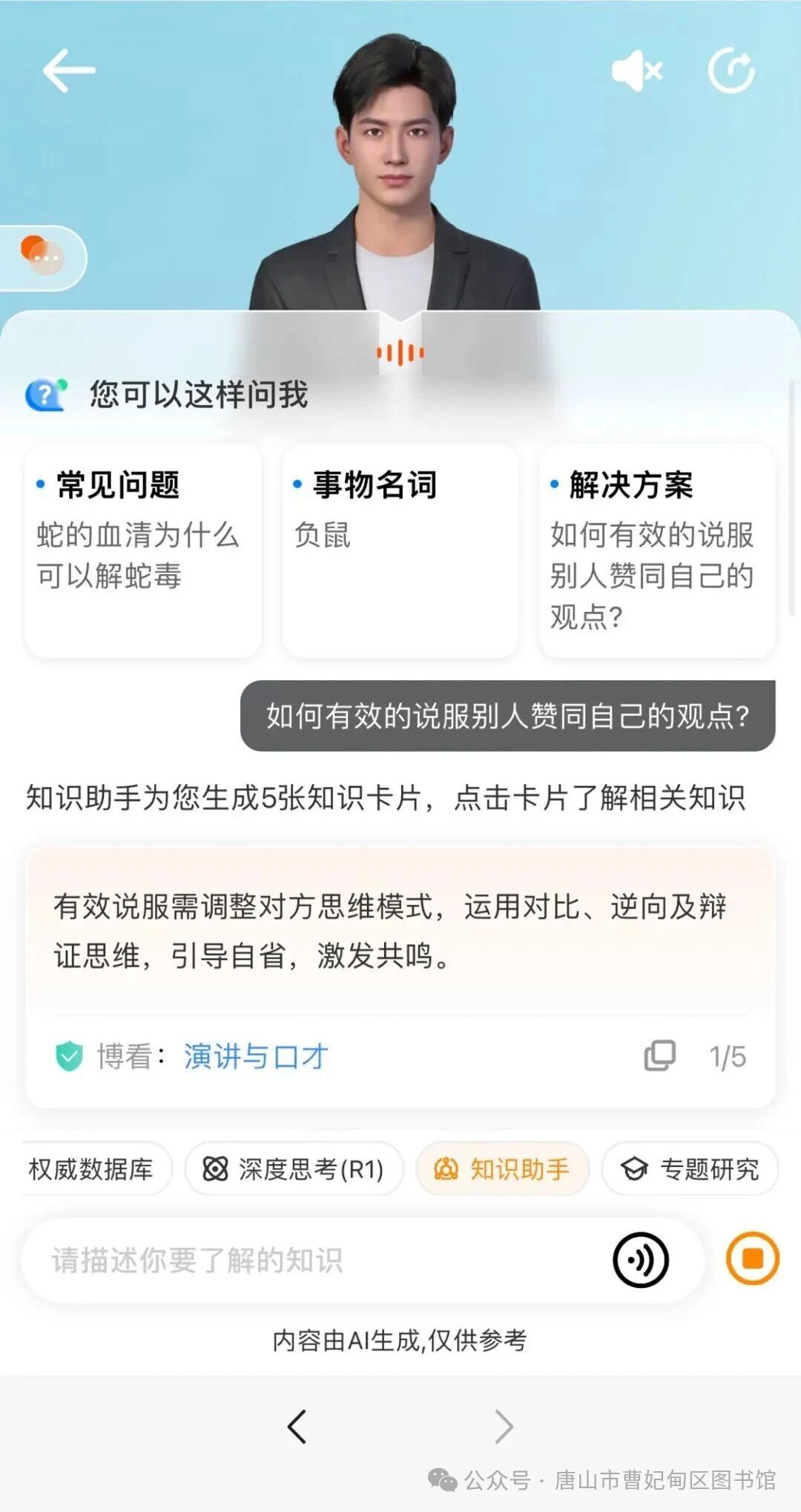Start voice input with the sound-wave icon

(x=640, y=1260)
